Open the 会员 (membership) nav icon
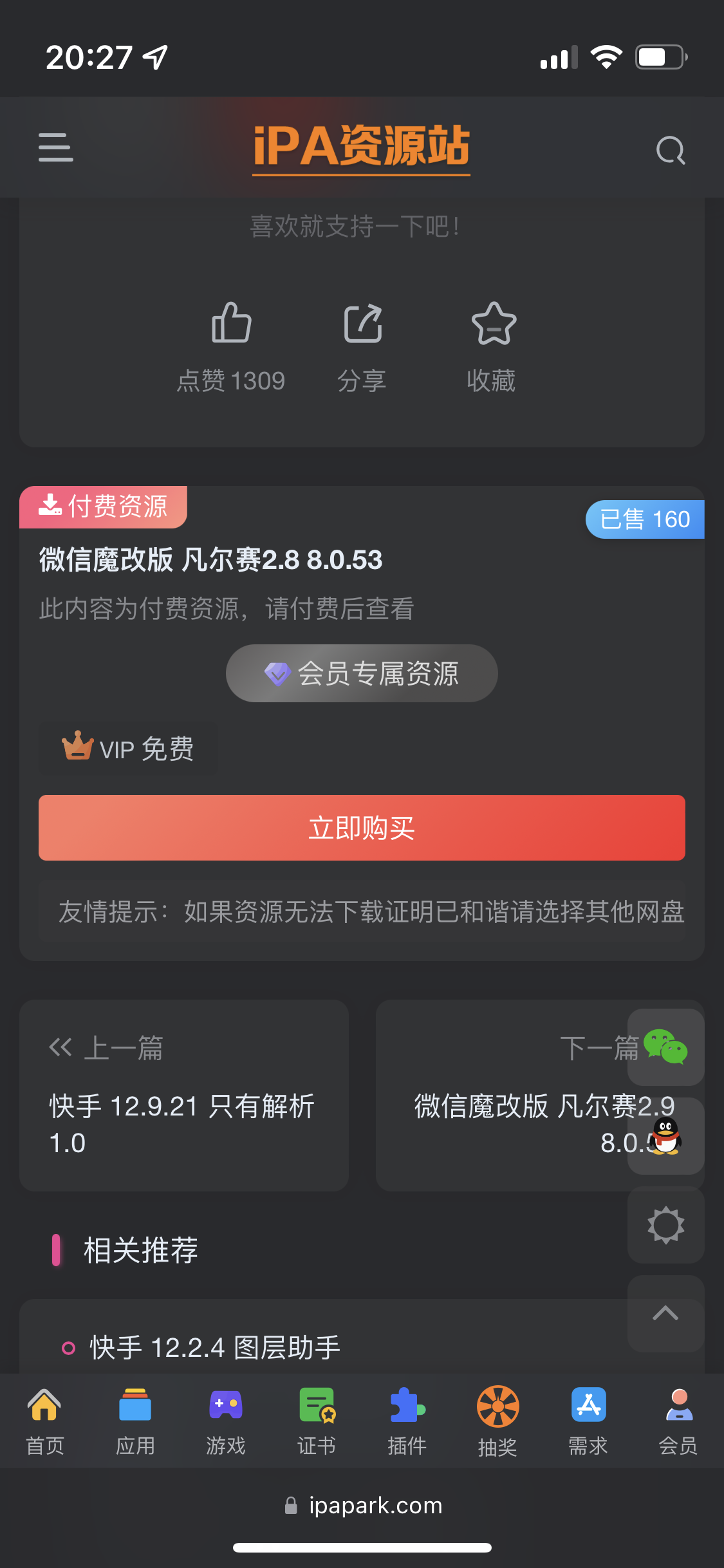The image size is (724, 1568). click(678, 1420)
